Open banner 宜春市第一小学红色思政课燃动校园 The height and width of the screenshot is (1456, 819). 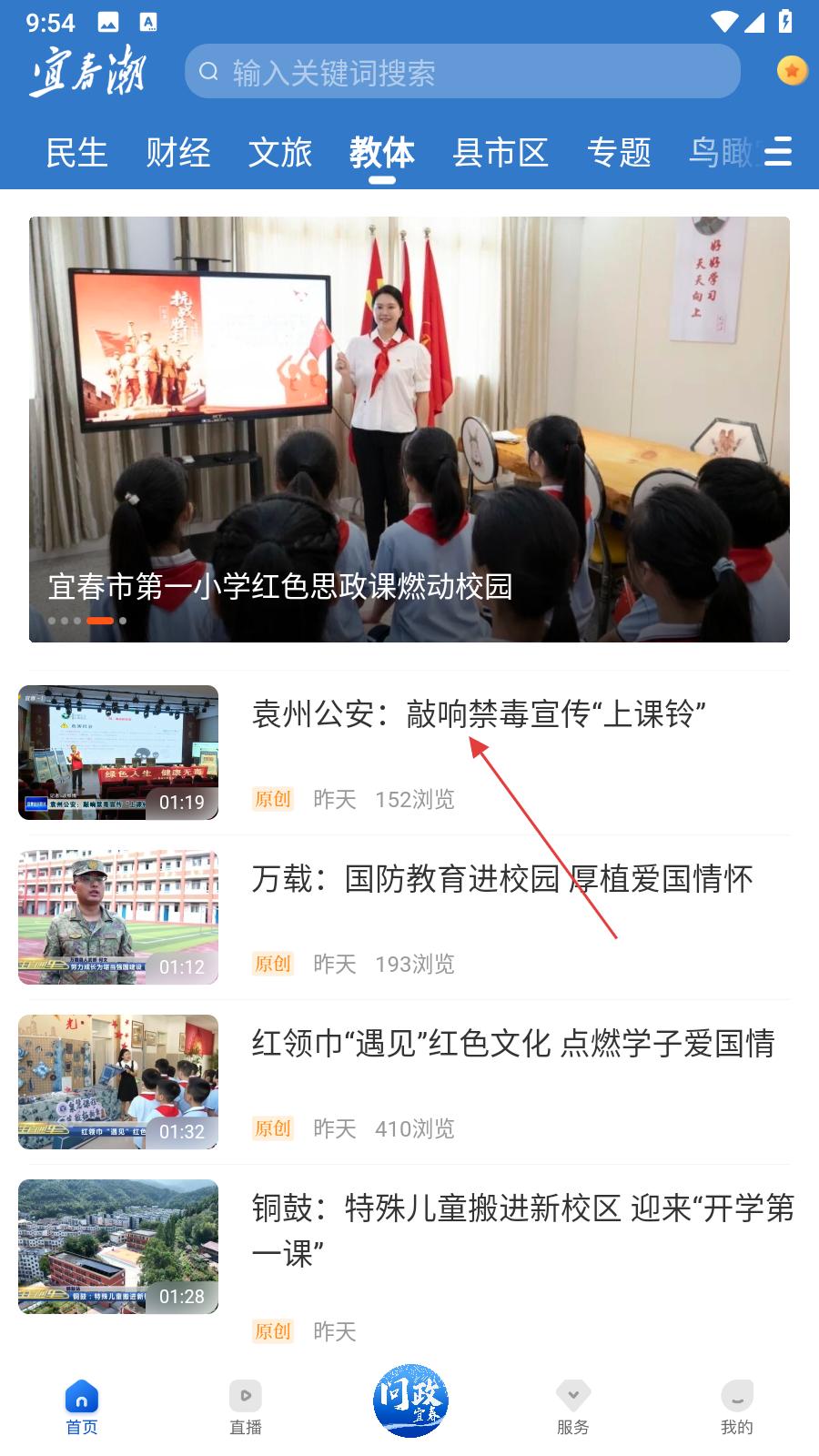click(409, 430)
